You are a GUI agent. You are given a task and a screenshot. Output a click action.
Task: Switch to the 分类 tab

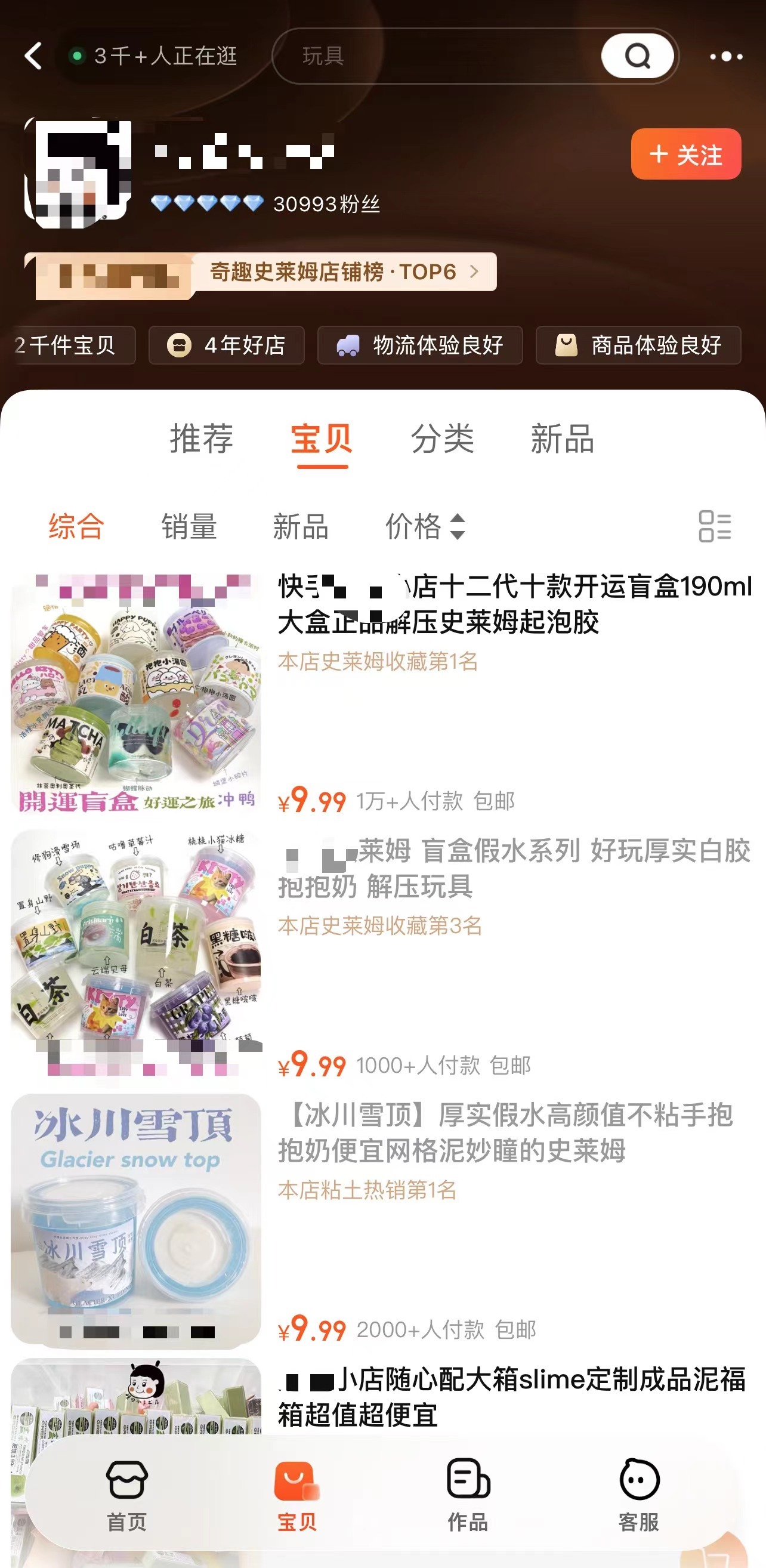click(442, 439)
